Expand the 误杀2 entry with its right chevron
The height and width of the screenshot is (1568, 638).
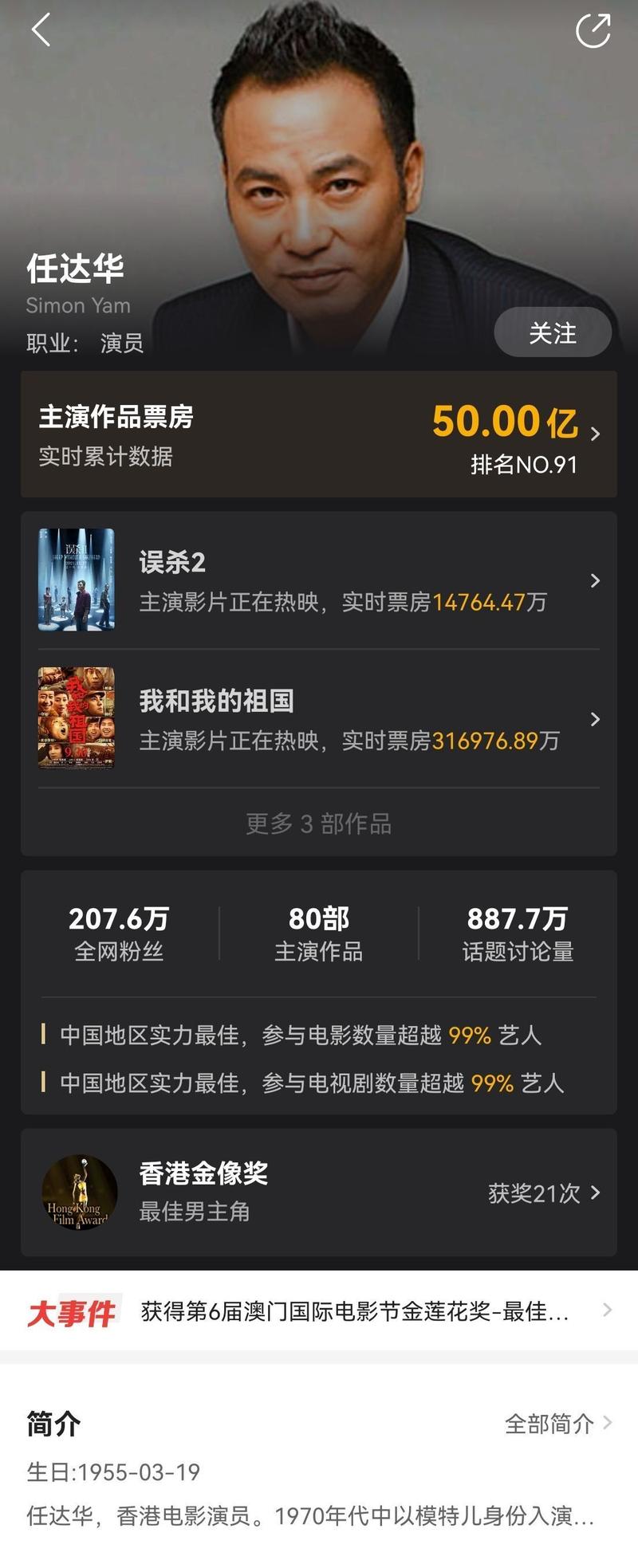tap(597, 581)
